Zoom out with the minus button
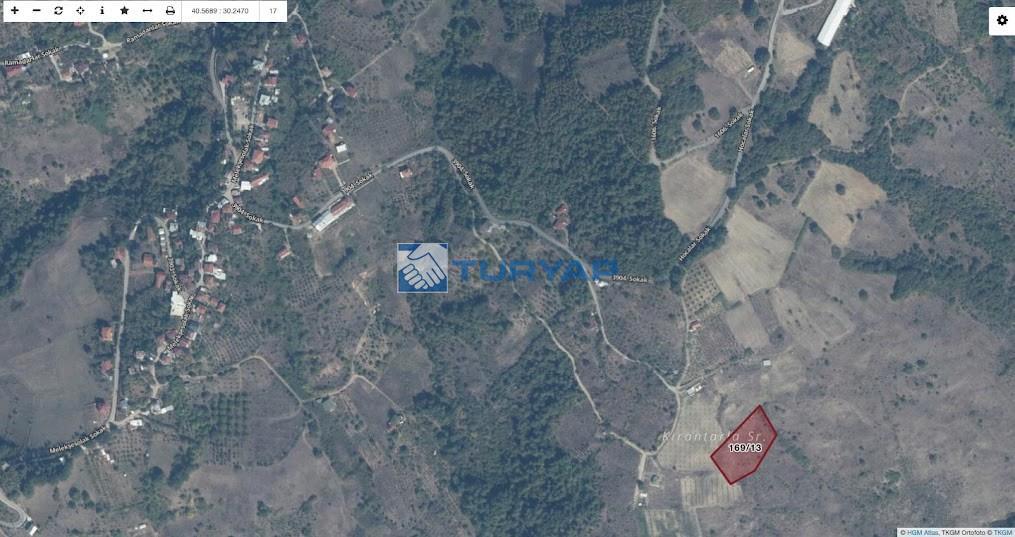Image resolution: width=1015 pixels, height=537 pixels. point(37,11)
